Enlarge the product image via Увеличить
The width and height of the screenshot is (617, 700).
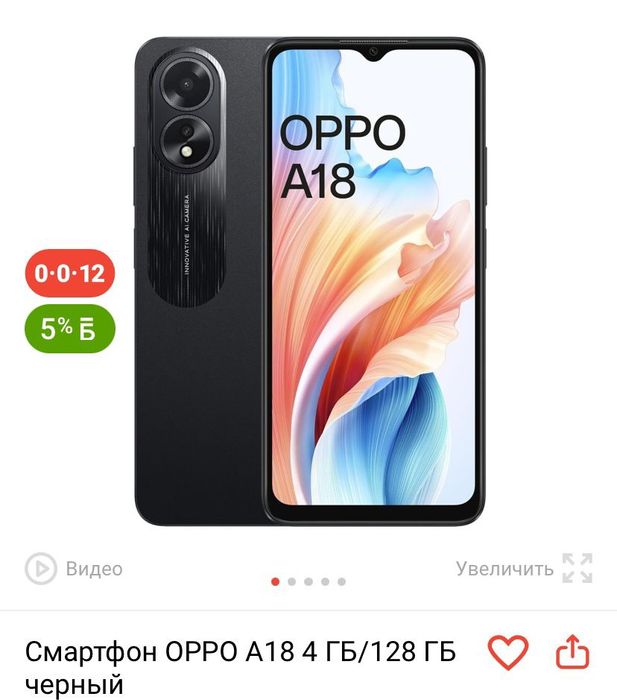click(x=523, y=569)
